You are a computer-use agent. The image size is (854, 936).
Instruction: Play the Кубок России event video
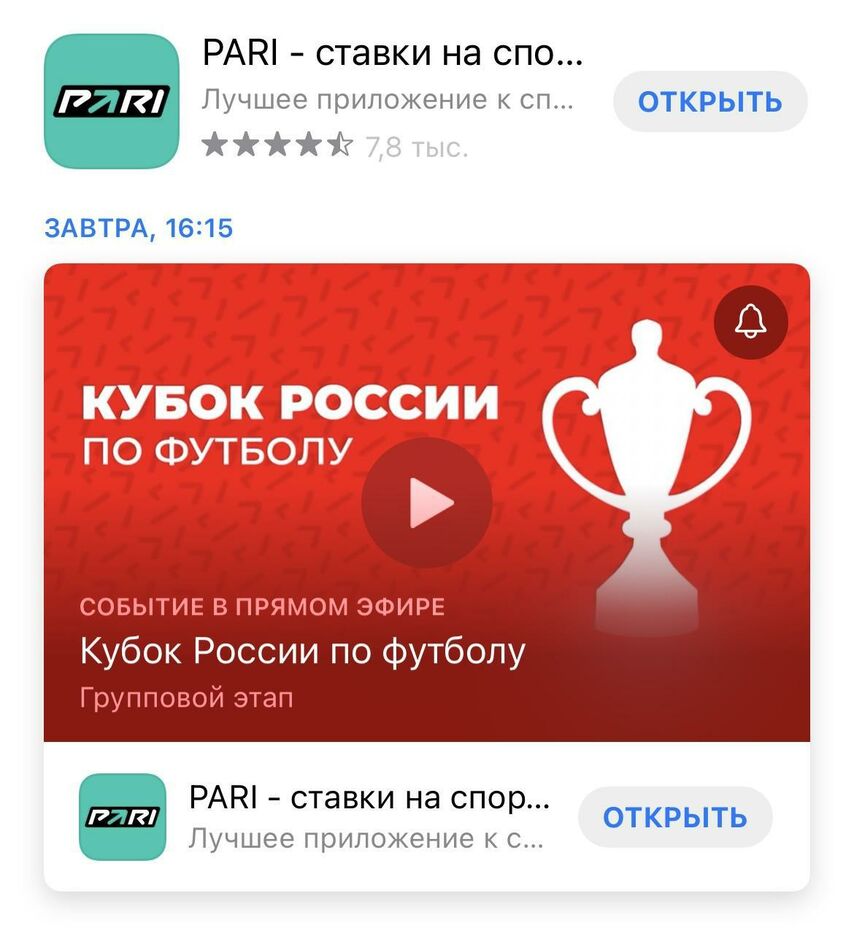point(427,503)
